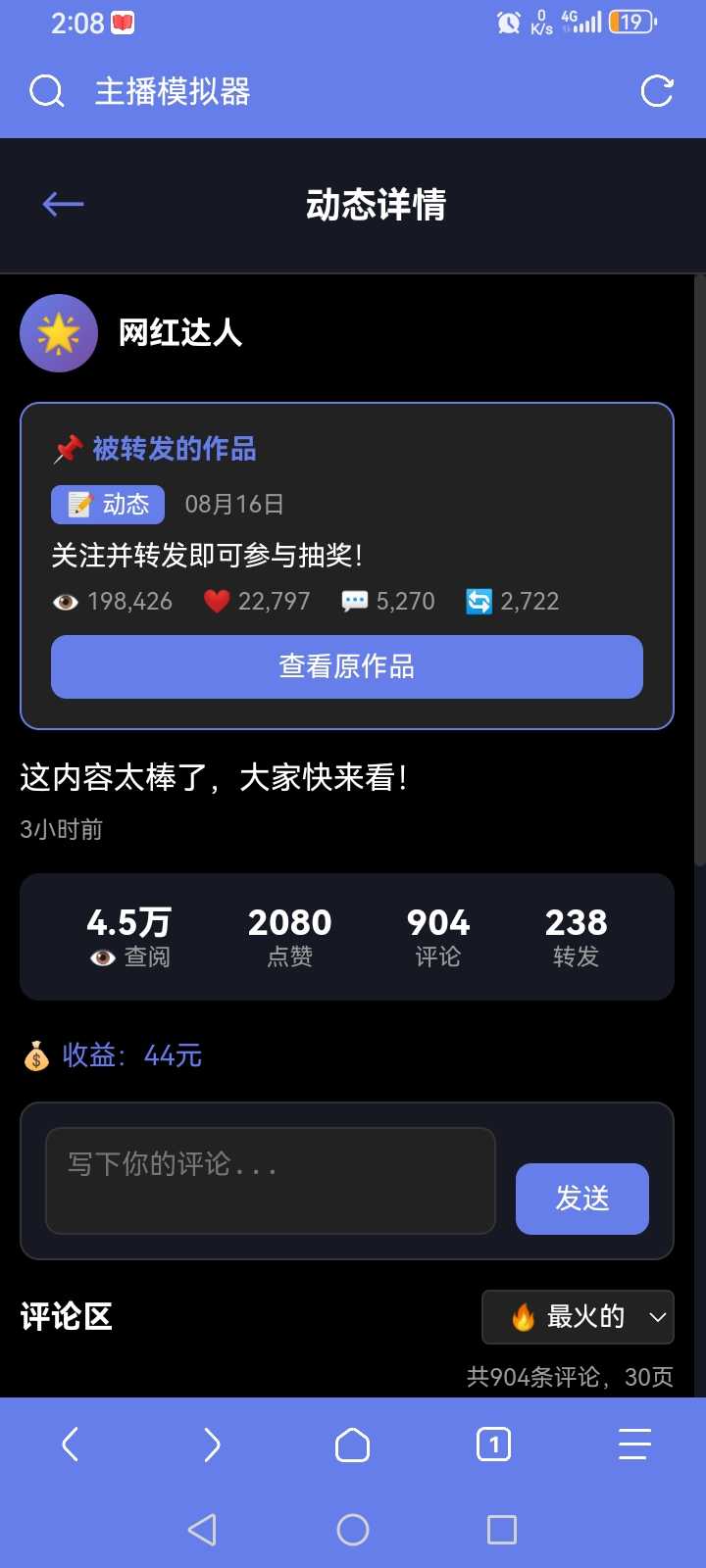Expand the 最火的 sort dropdown
Screen dimensions: 706x1568
coord(578,1317)
